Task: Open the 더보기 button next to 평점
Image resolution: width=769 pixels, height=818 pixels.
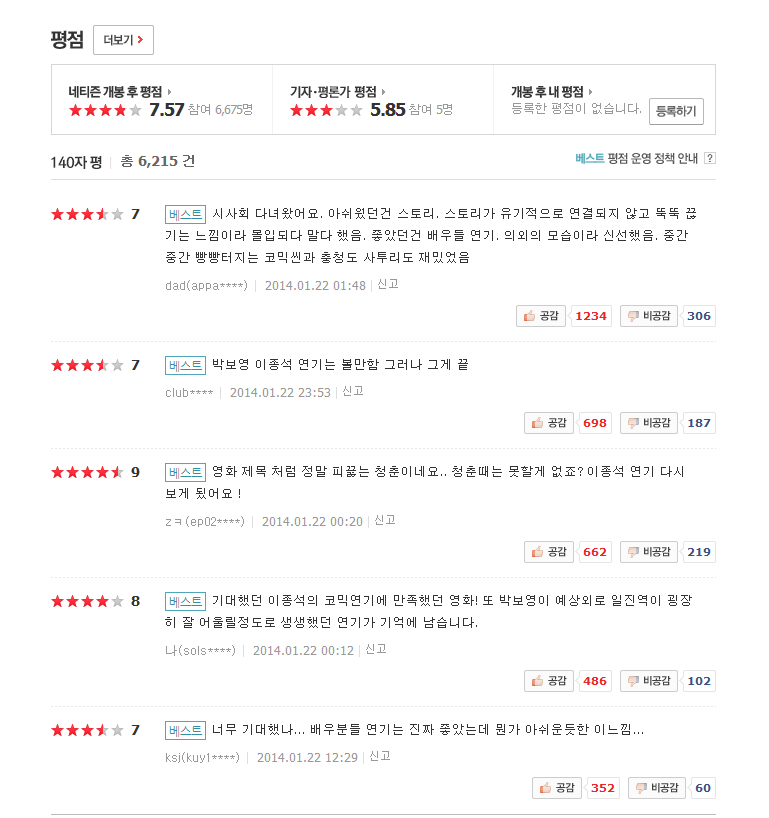Action: pos(123,40)
